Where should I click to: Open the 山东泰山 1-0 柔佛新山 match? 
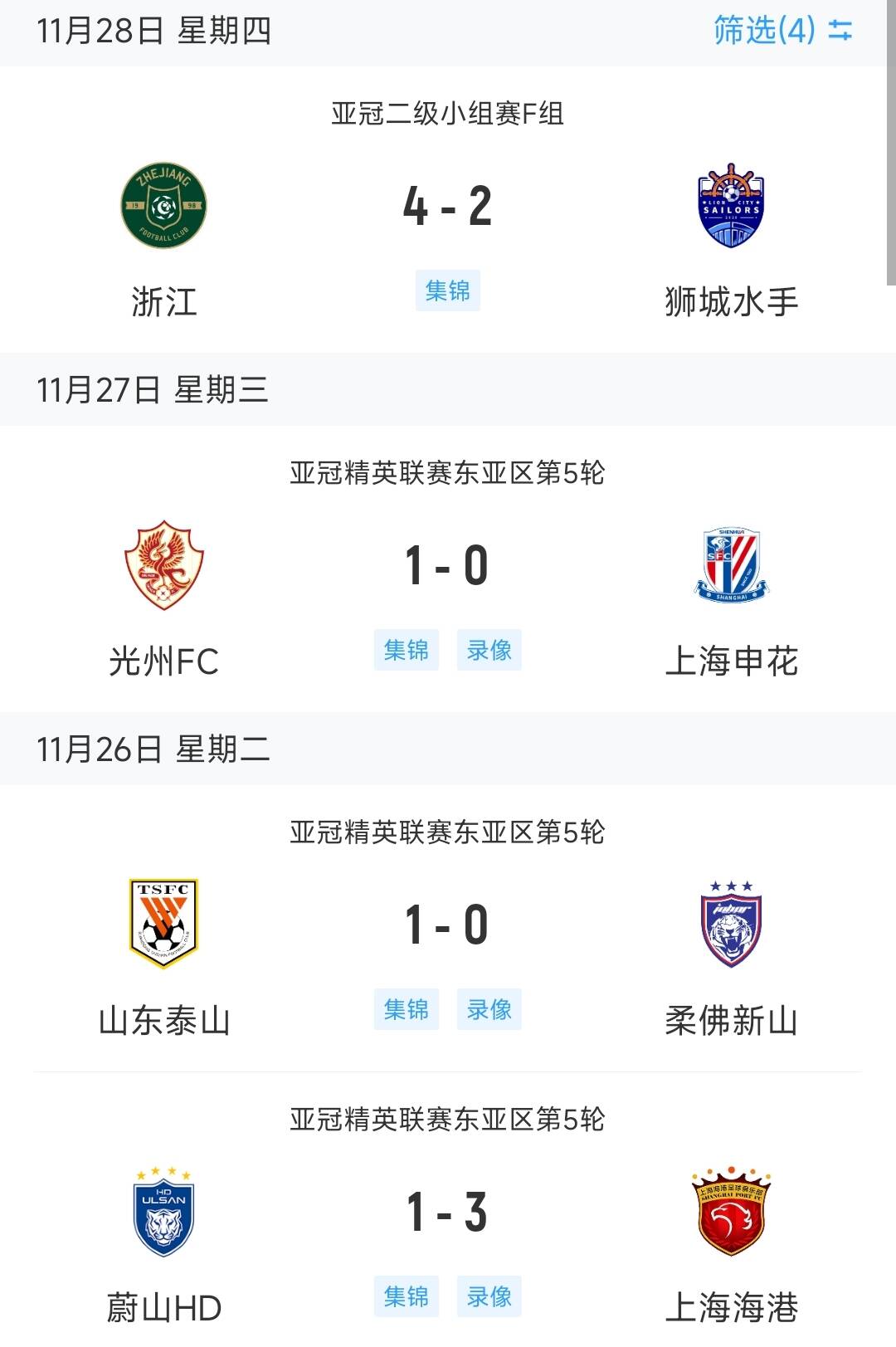click(447, 925)
